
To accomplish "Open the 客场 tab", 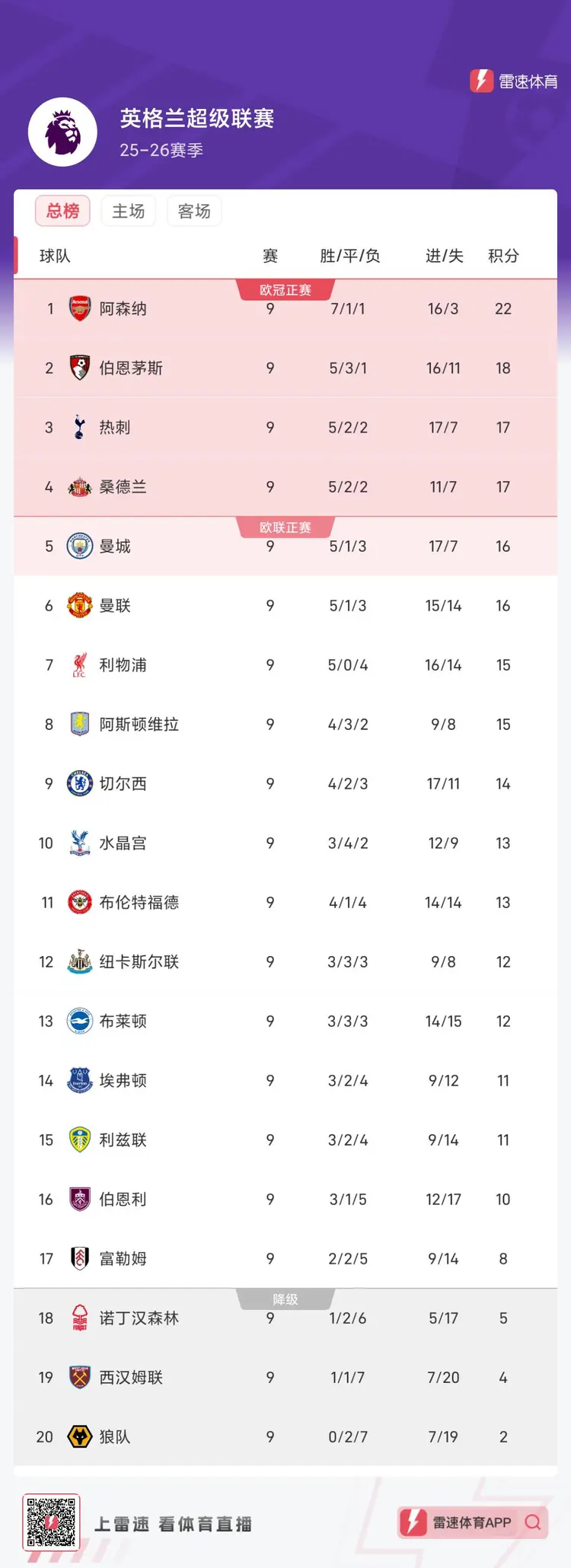I will (x=194, y=211).
